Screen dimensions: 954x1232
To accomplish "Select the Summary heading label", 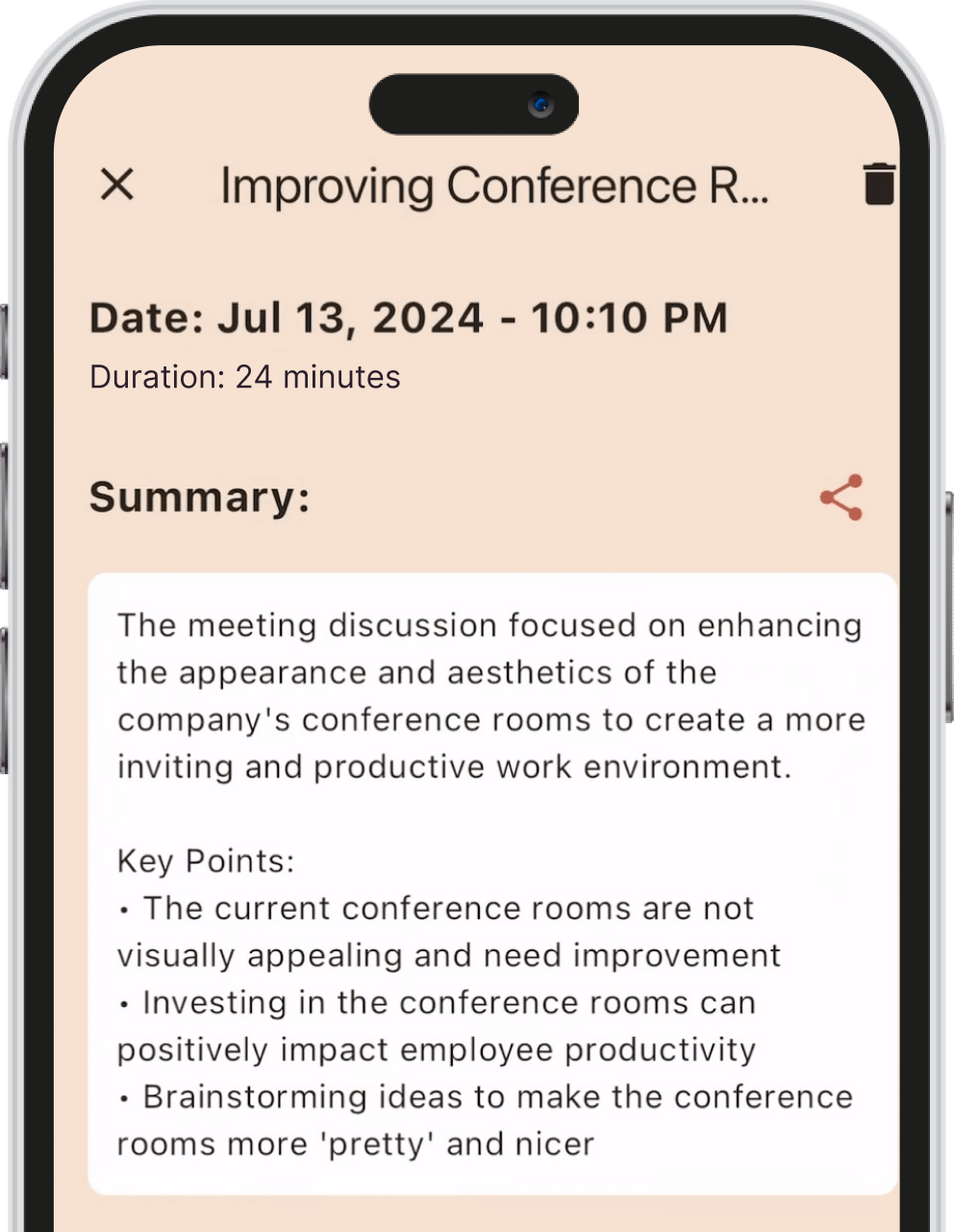I will (x=198, y=498).
